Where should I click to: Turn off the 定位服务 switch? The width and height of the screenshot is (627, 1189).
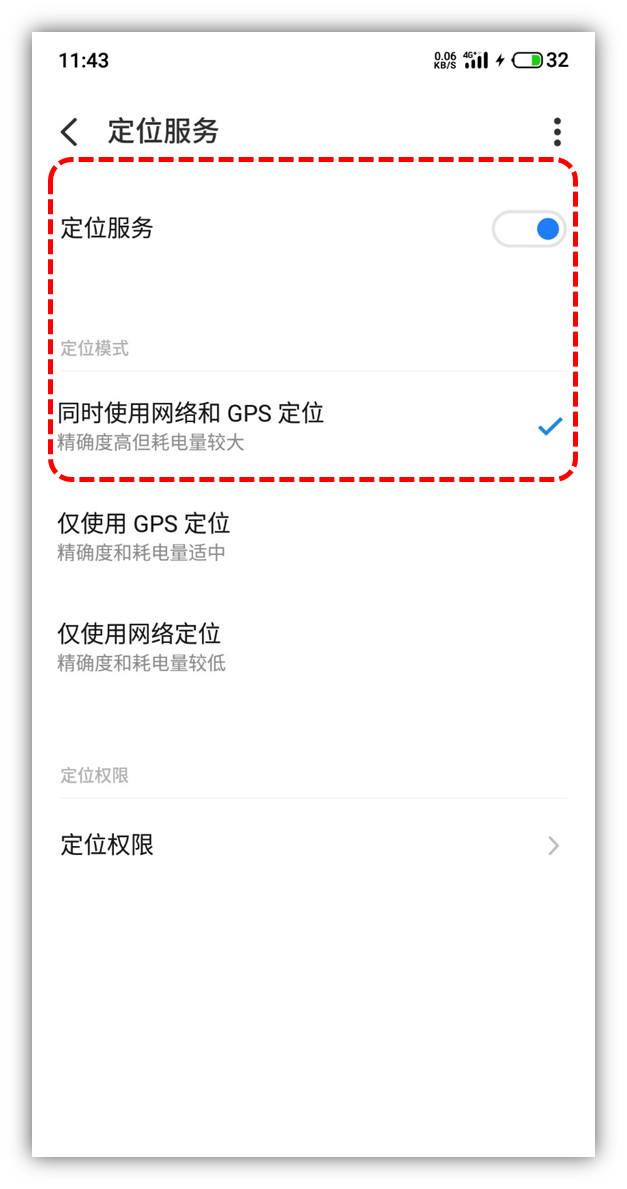tap(529, 229)
